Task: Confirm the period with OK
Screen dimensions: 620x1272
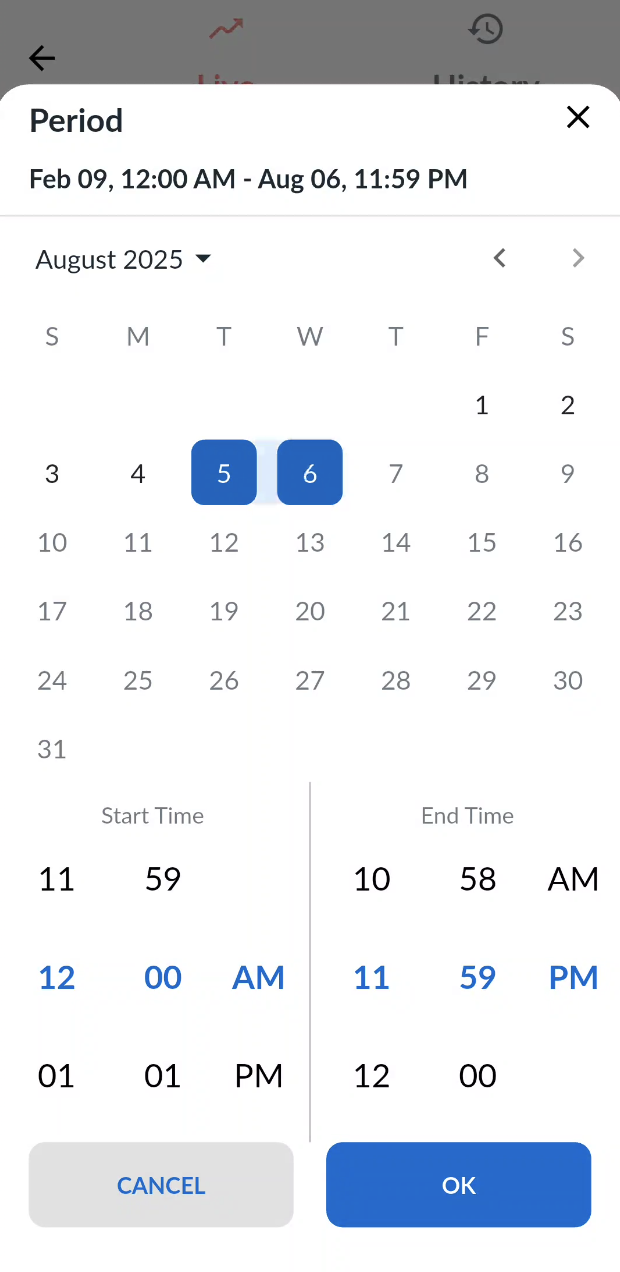Action: click(x=459, y=1185)
